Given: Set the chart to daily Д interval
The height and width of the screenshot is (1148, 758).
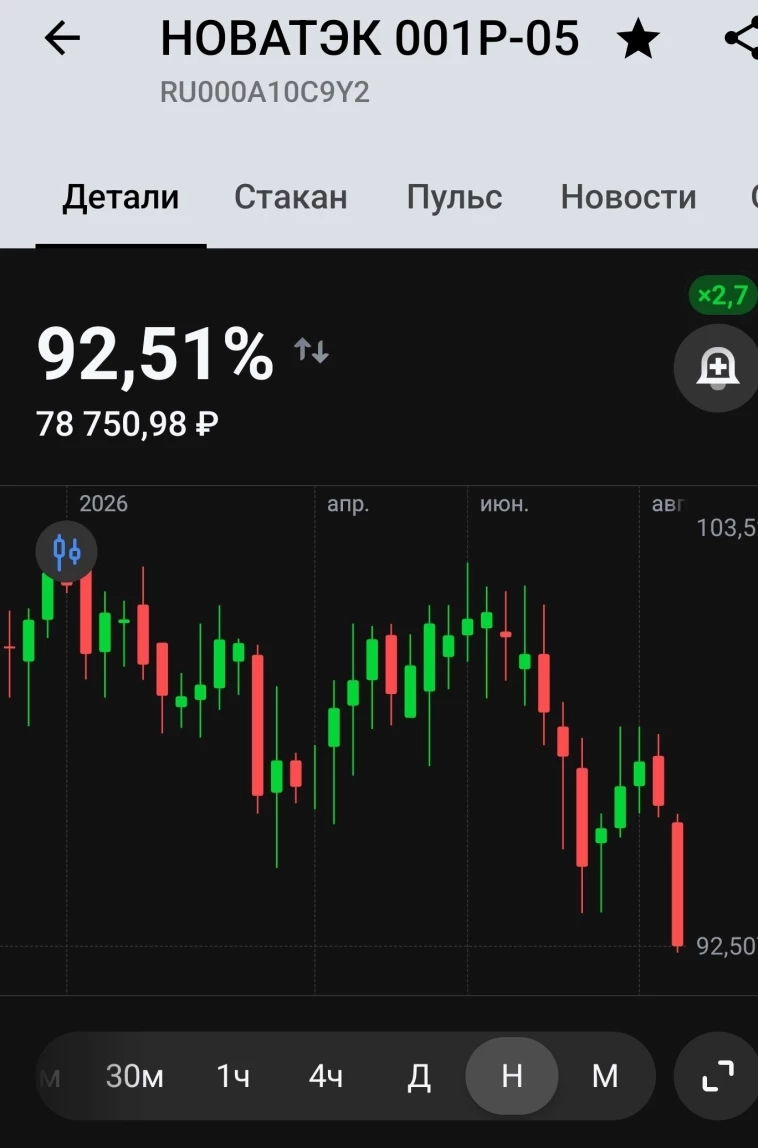Looking at the screenshot, I should click(x=419, y=1076).
